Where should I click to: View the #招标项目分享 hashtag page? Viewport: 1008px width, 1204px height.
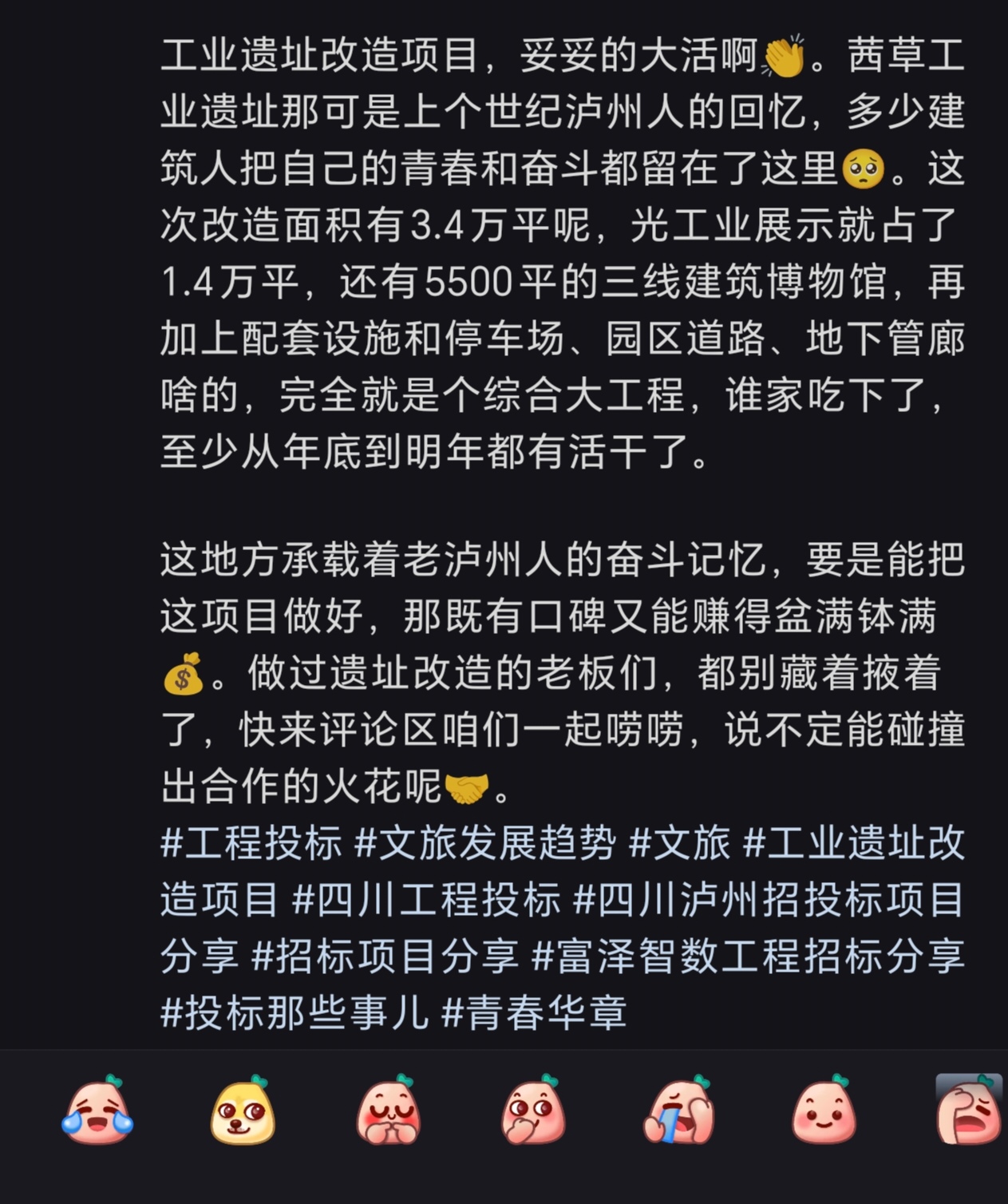[x=385, y=956]
